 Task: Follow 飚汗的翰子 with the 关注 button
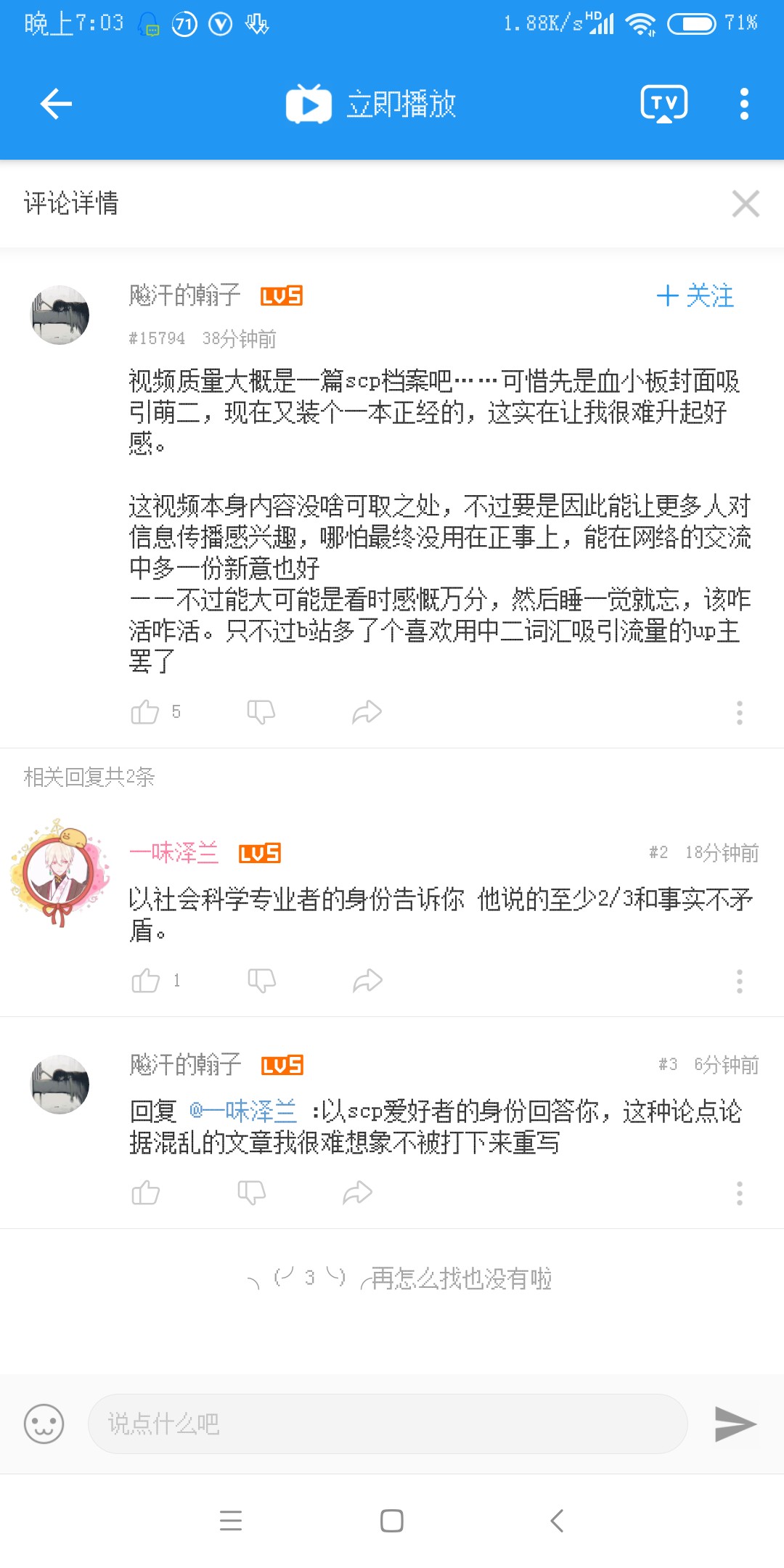[695, 296]
